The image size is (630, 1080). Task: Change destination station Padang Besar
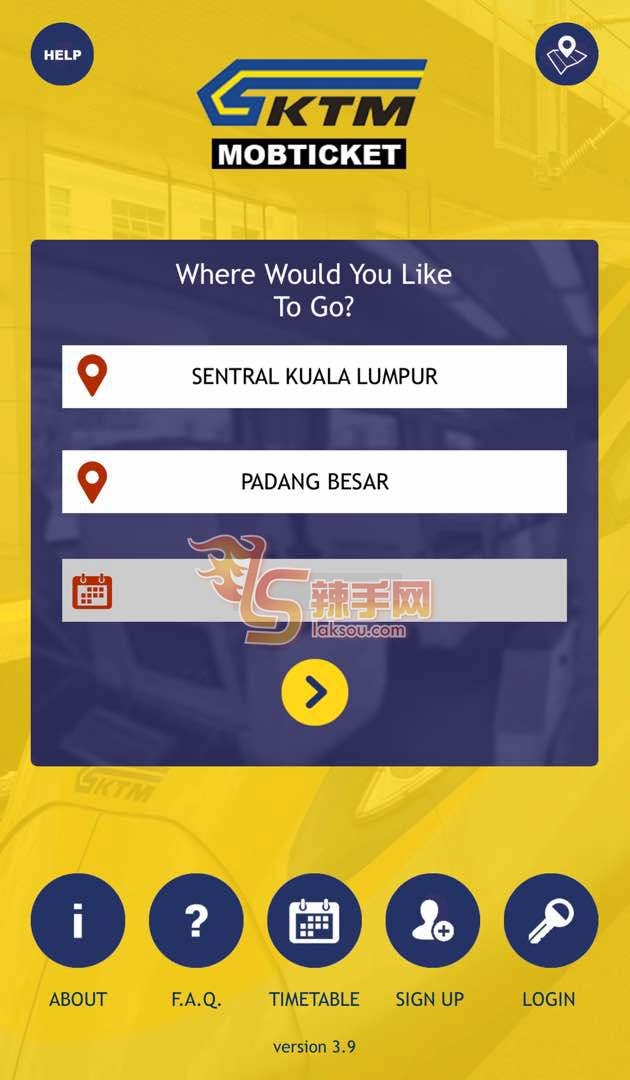pyautogui.click(x=314, y=482)
